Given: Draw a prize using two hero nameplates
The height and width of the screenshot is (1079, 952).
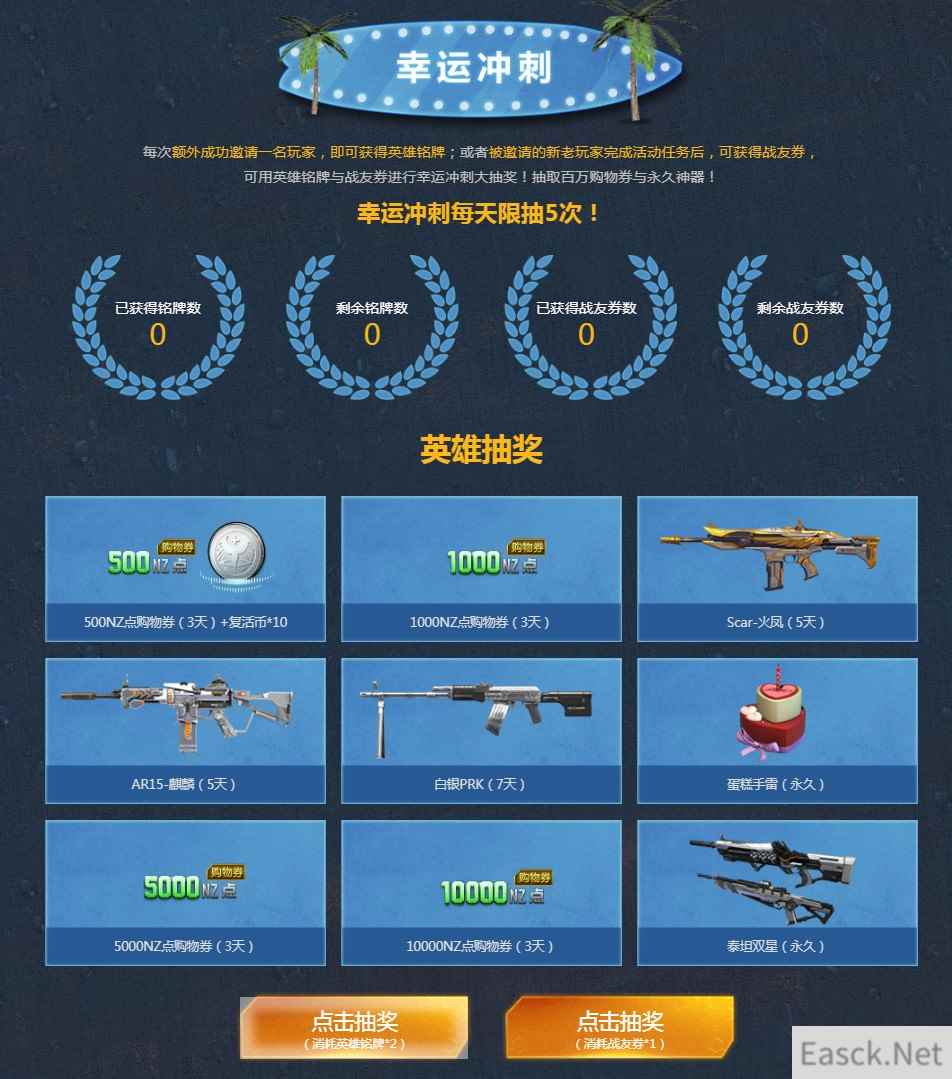Looking at the screenshot, I should pyautogui.click(x=354, y=1027).
